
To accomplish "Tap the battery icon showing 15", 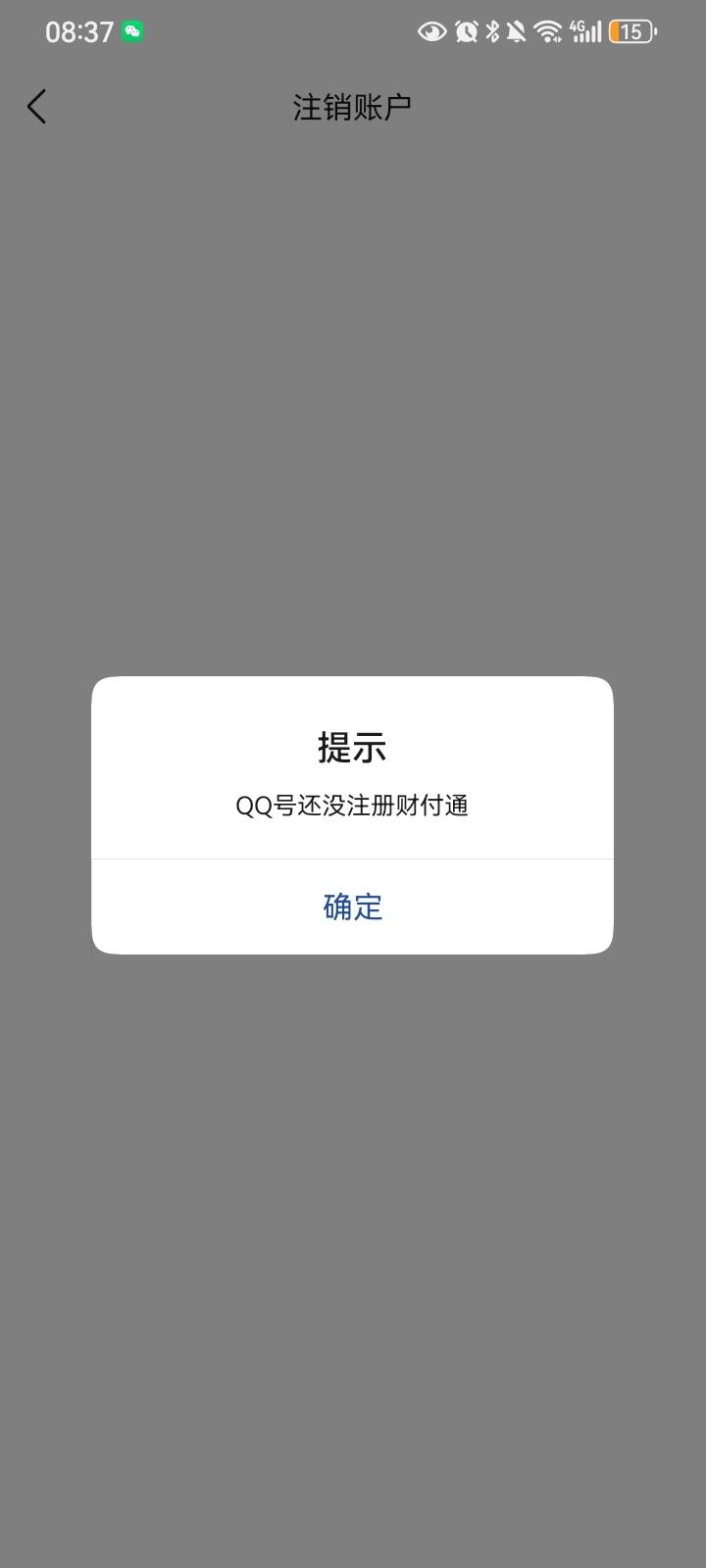I will pos(631,31).
